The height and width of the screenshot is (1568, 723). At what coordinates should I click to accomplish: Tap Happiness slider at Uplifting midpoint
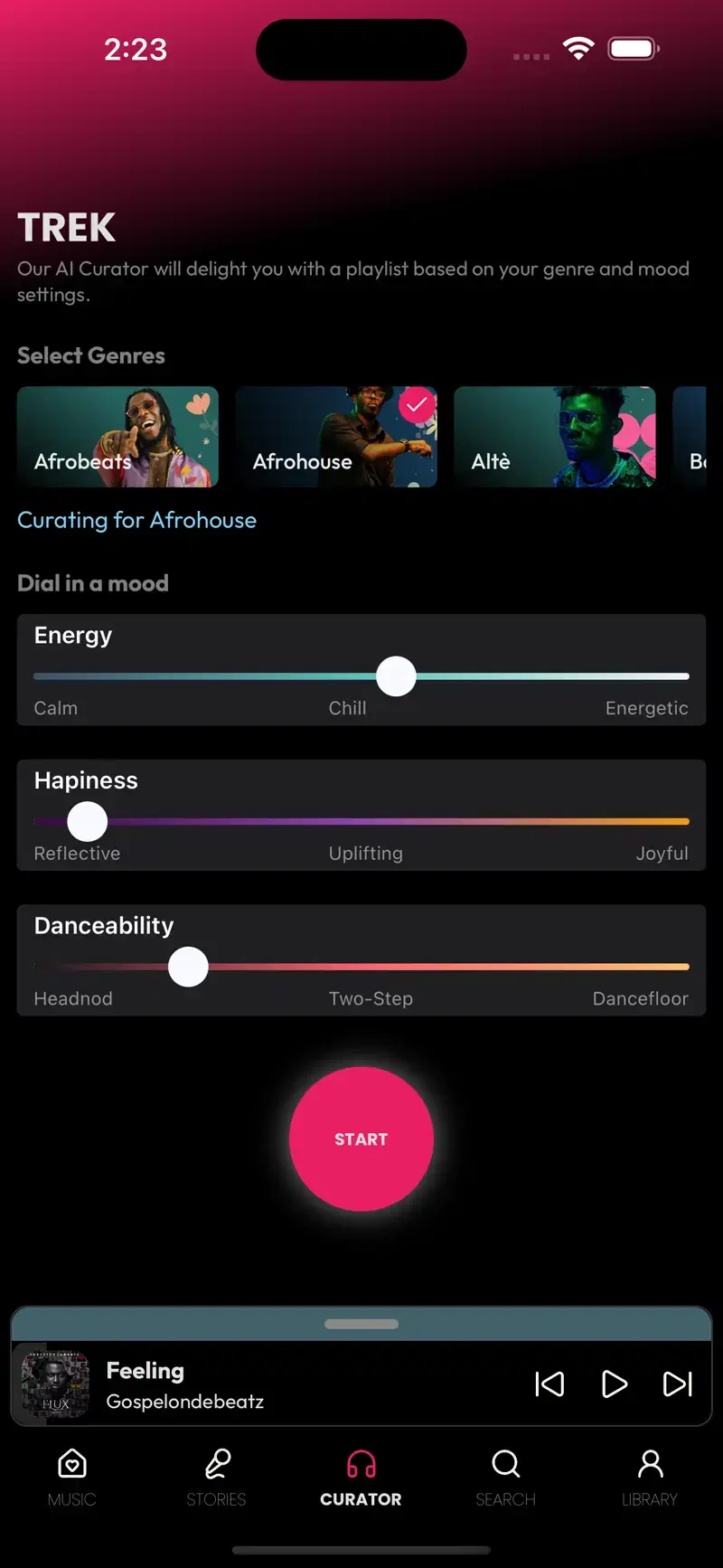click(361, 822)
